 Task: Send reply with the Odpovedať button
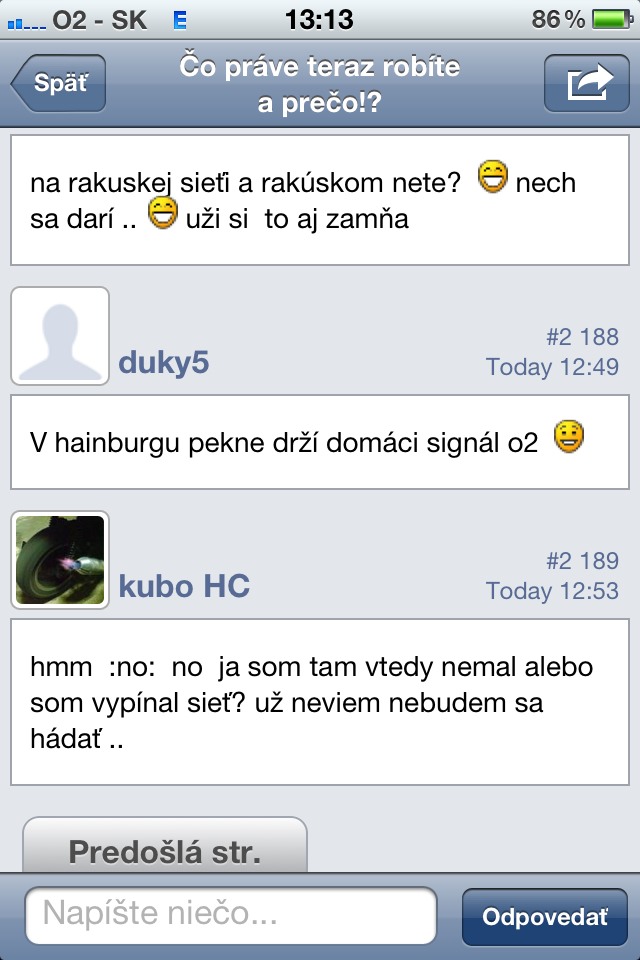(x=545, y=916)
